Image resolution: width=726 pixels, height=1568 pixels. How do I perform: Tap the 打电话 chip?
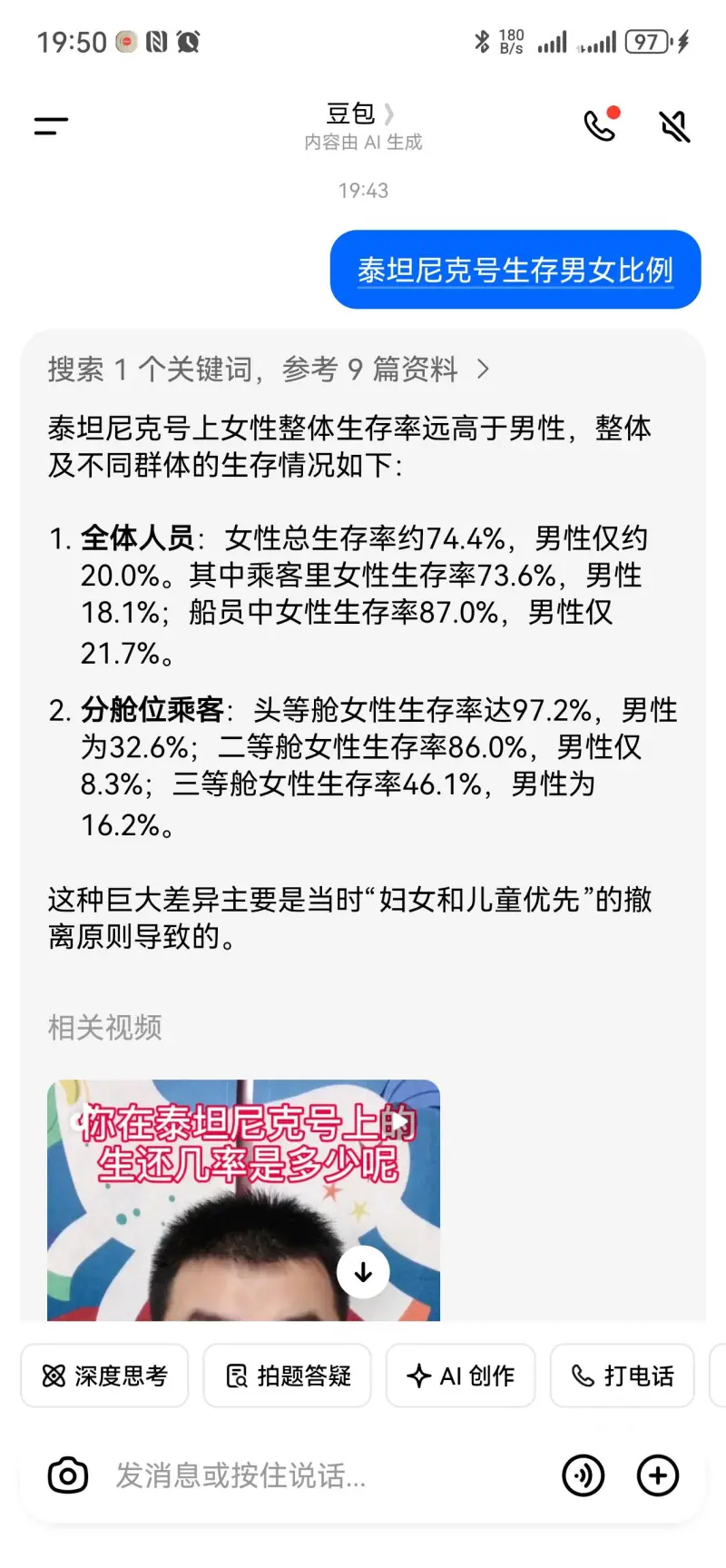point(622,1376)
